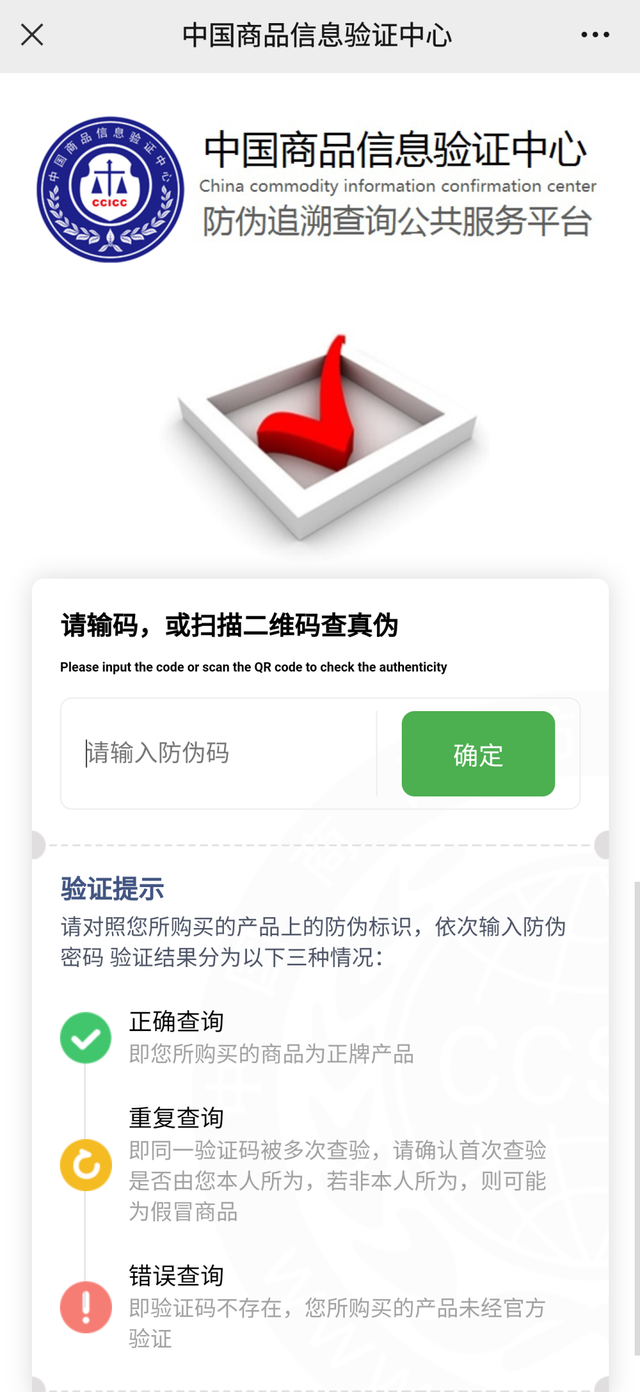Open the three-dot overflow menu
The image size is (640, 1392).
(595, 35)
